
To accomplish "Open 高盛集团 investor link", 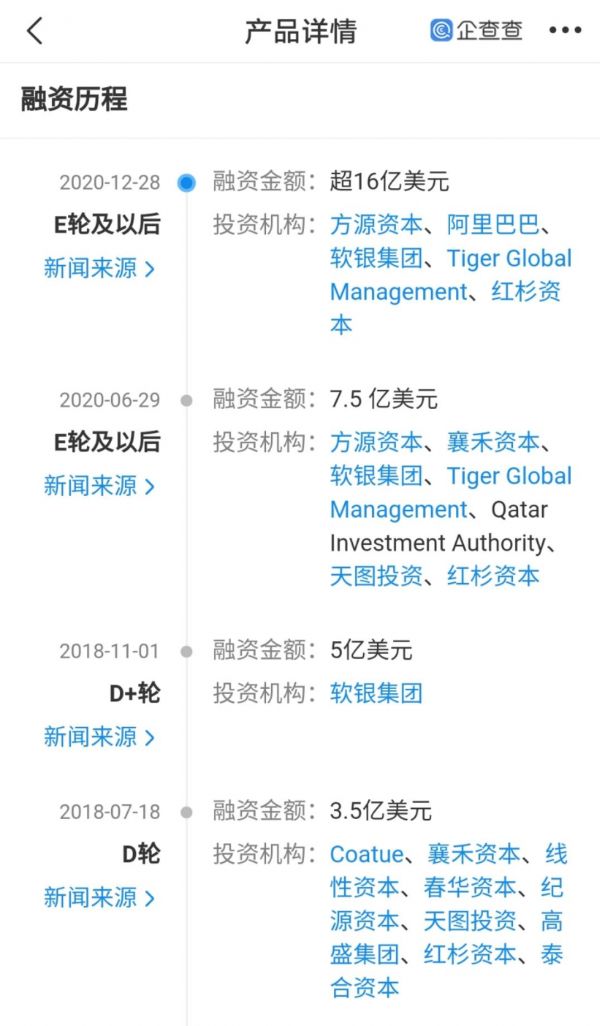I will pos(552,921).
